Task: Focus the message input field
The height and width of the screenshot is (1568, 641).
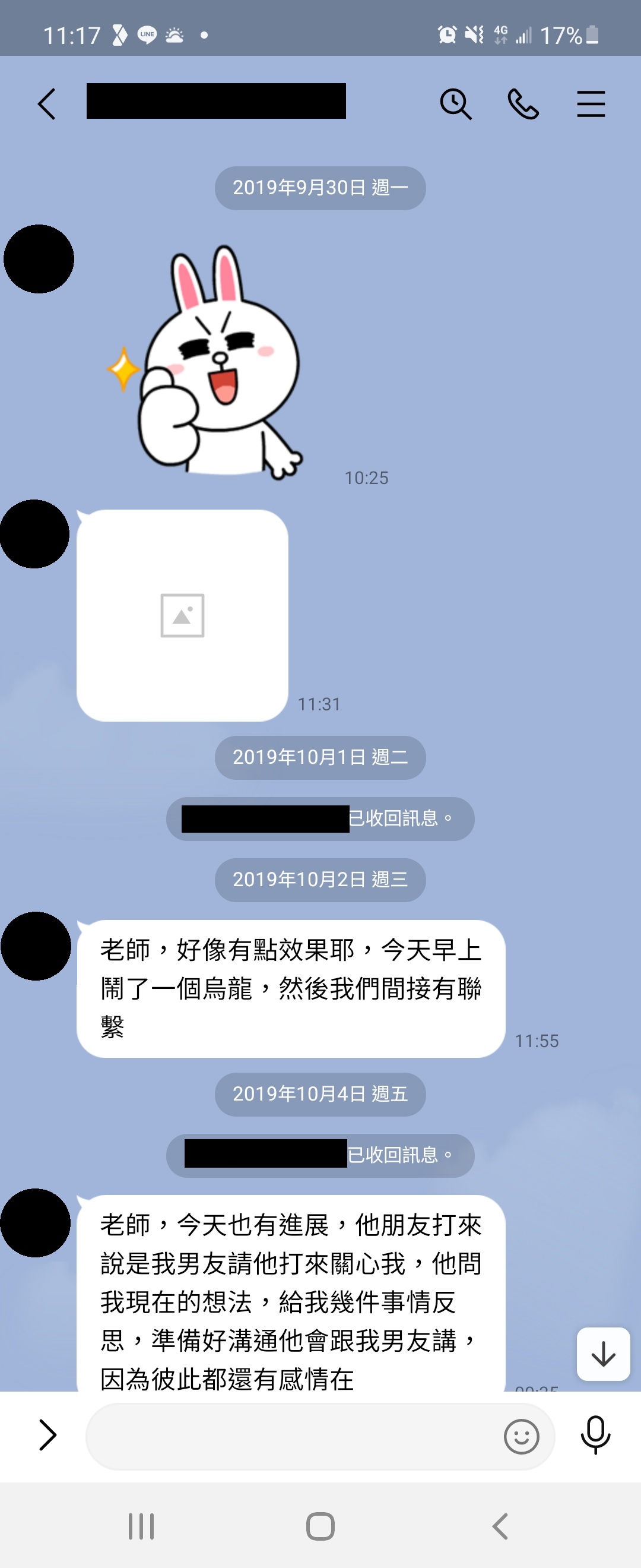Action: tap(292, 1437)
